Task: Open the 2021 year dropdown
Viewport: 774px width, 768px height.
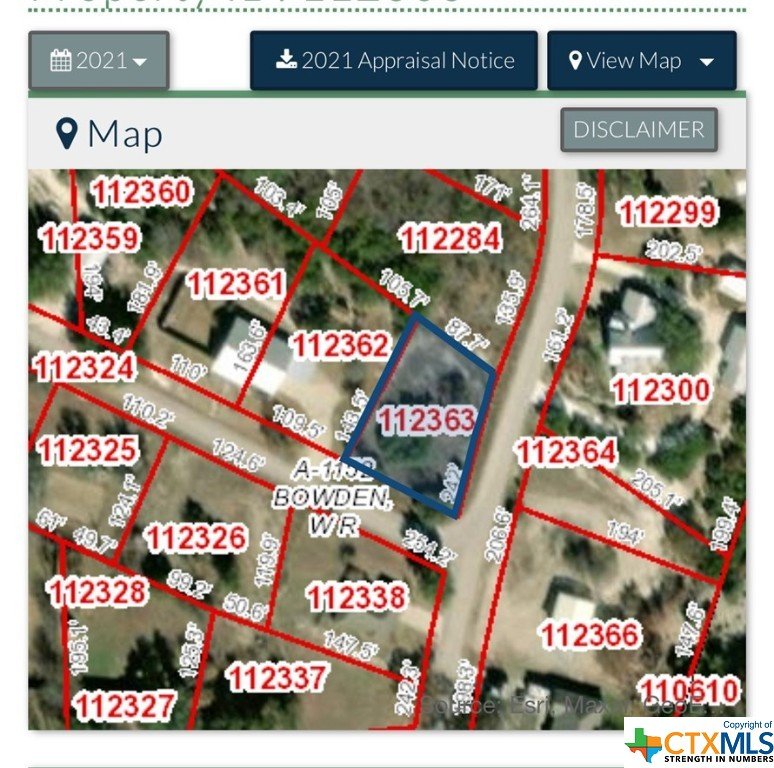Action: pyautogui.click(x=98, y=61)
